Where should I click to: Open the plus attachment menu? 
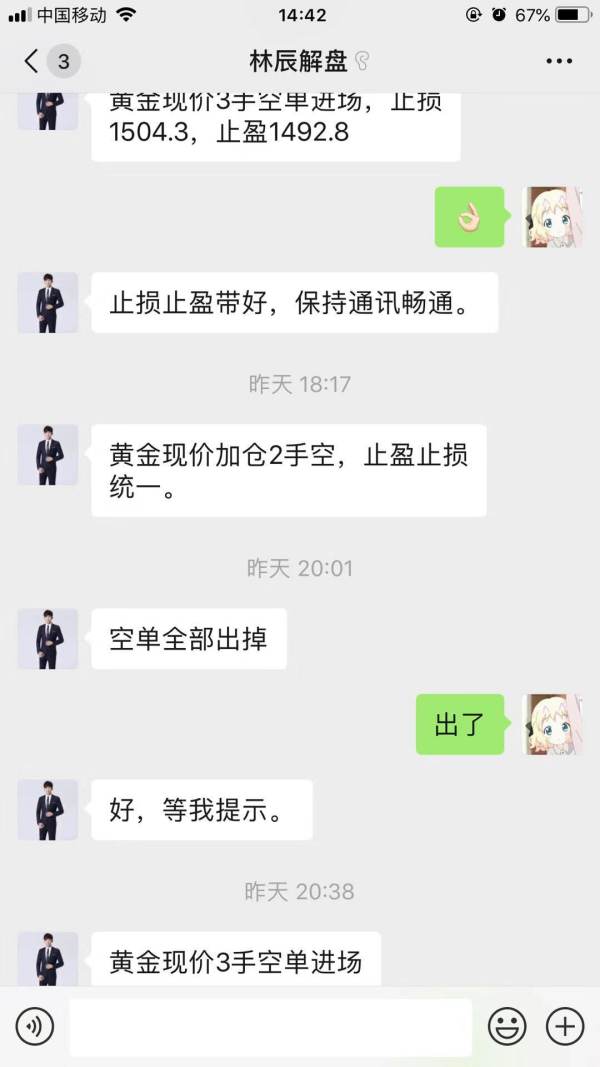tap(565, 1027)
